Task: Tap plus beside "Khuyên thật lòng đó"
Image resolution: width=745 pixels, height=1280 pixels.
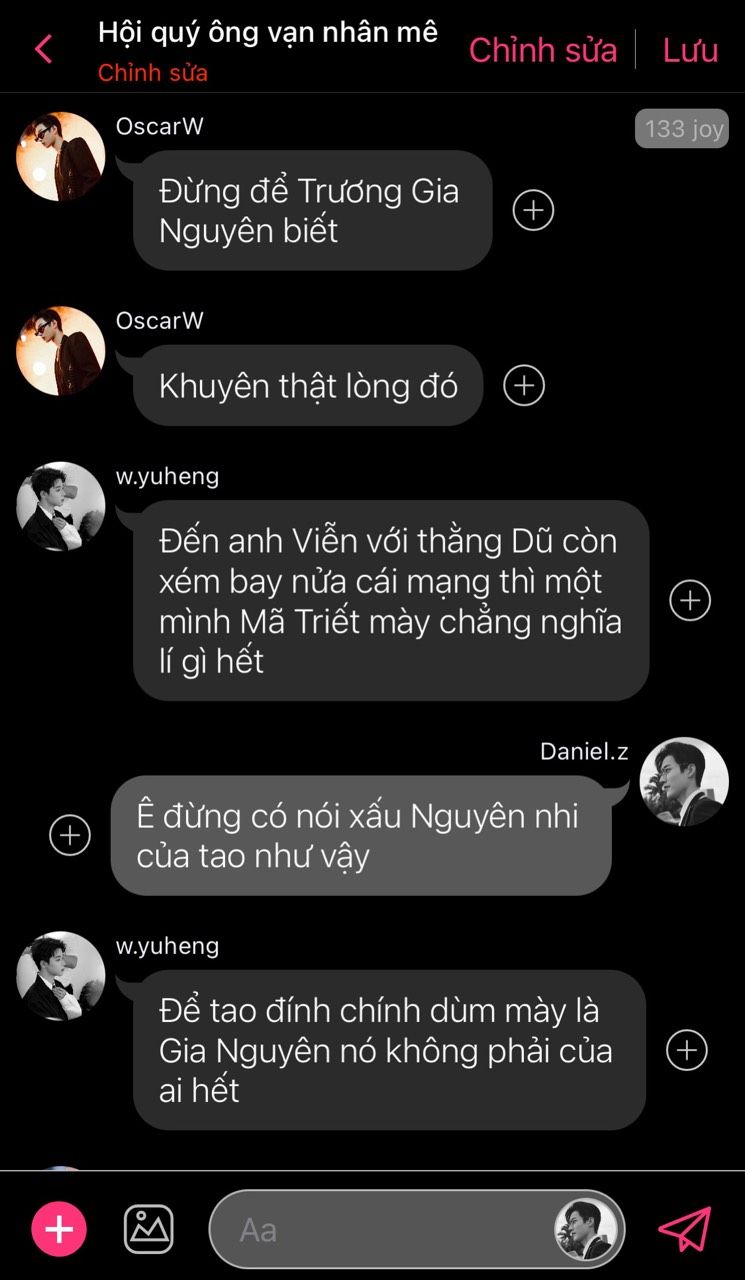Action: 524,385
